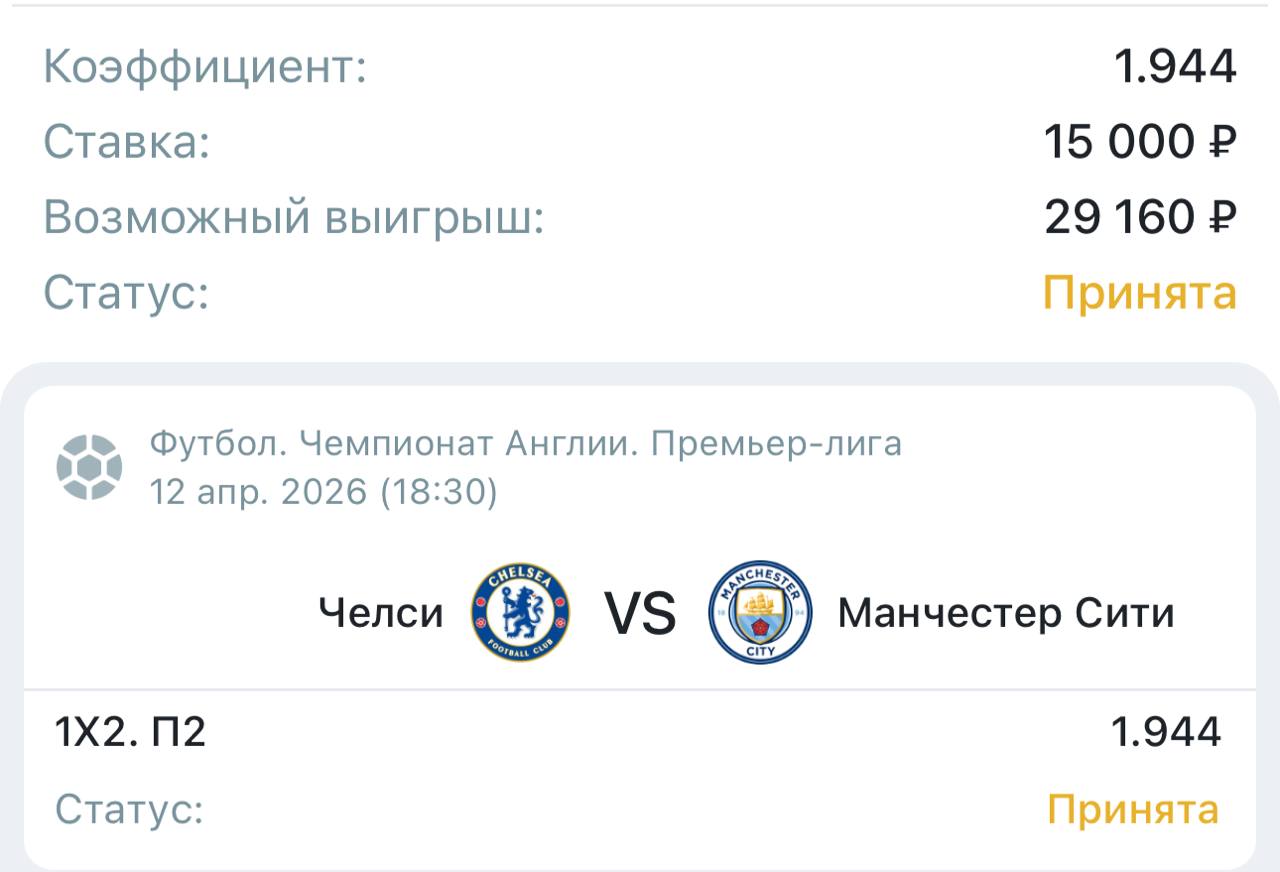Open the Челси vs Манчестер Сити event card
Image resolution: width=1280 pixels, height=872 pixels.
[640, 612]
